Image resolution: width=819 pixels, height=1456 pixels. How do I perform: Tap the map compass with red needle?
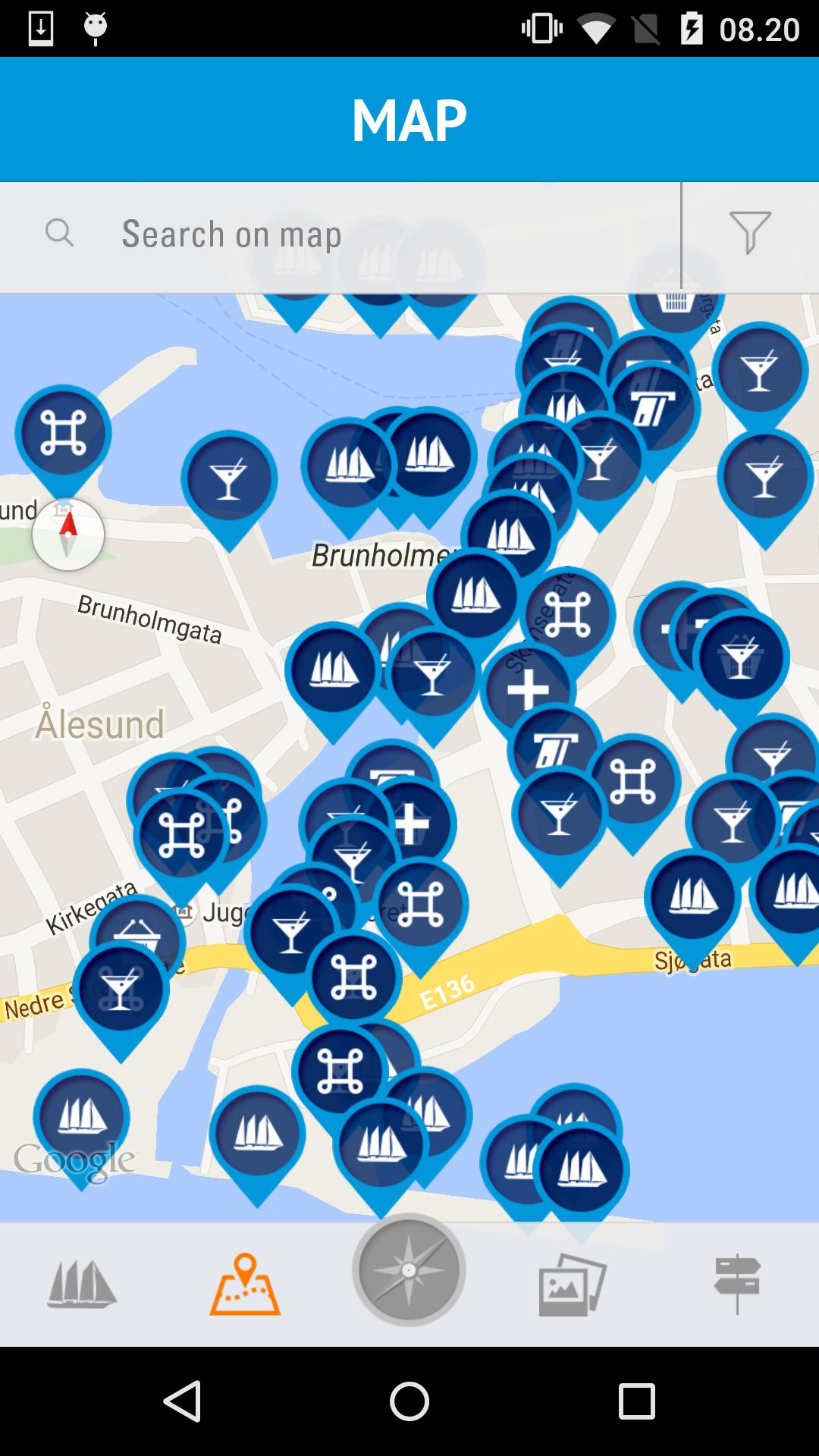[68, 535]
